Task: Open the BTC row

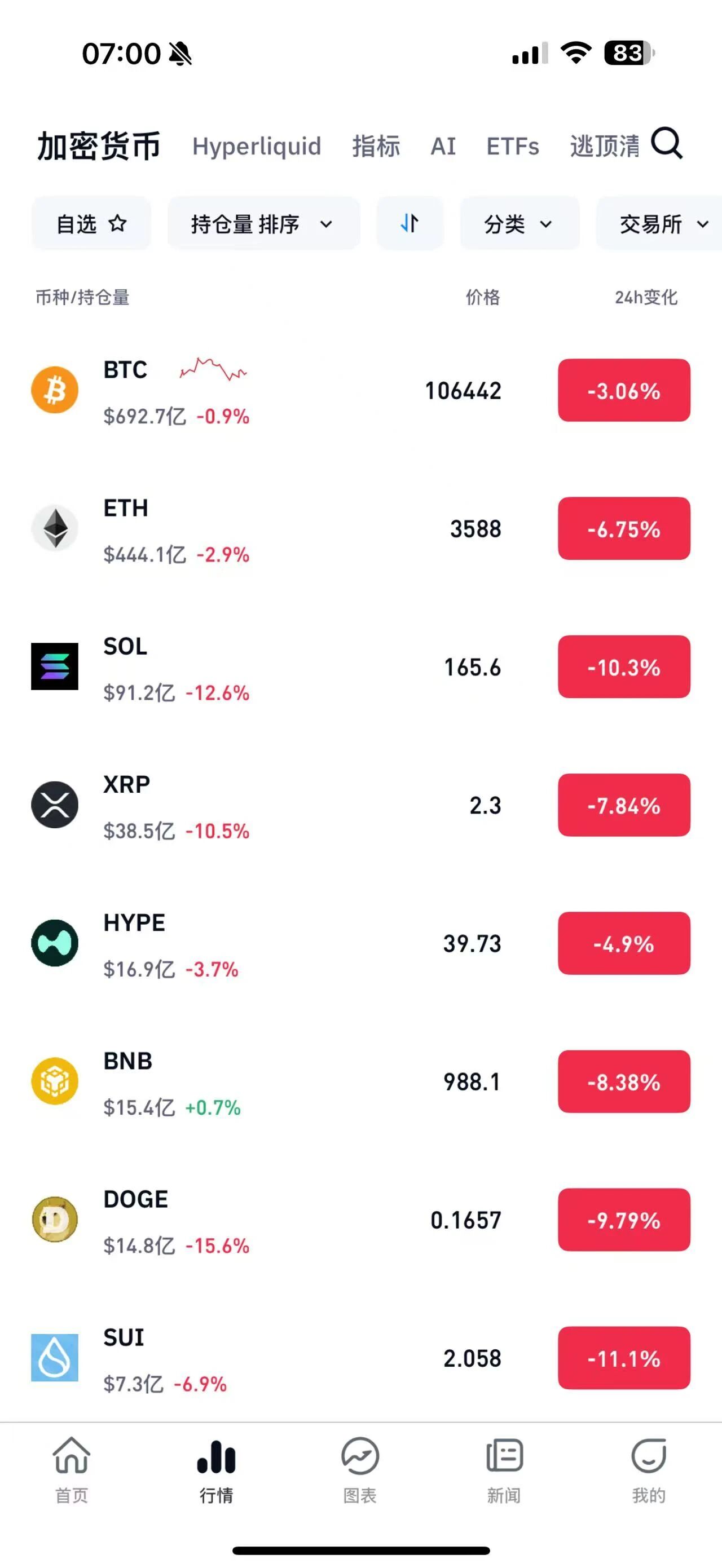Action: [x=305, y=391]
